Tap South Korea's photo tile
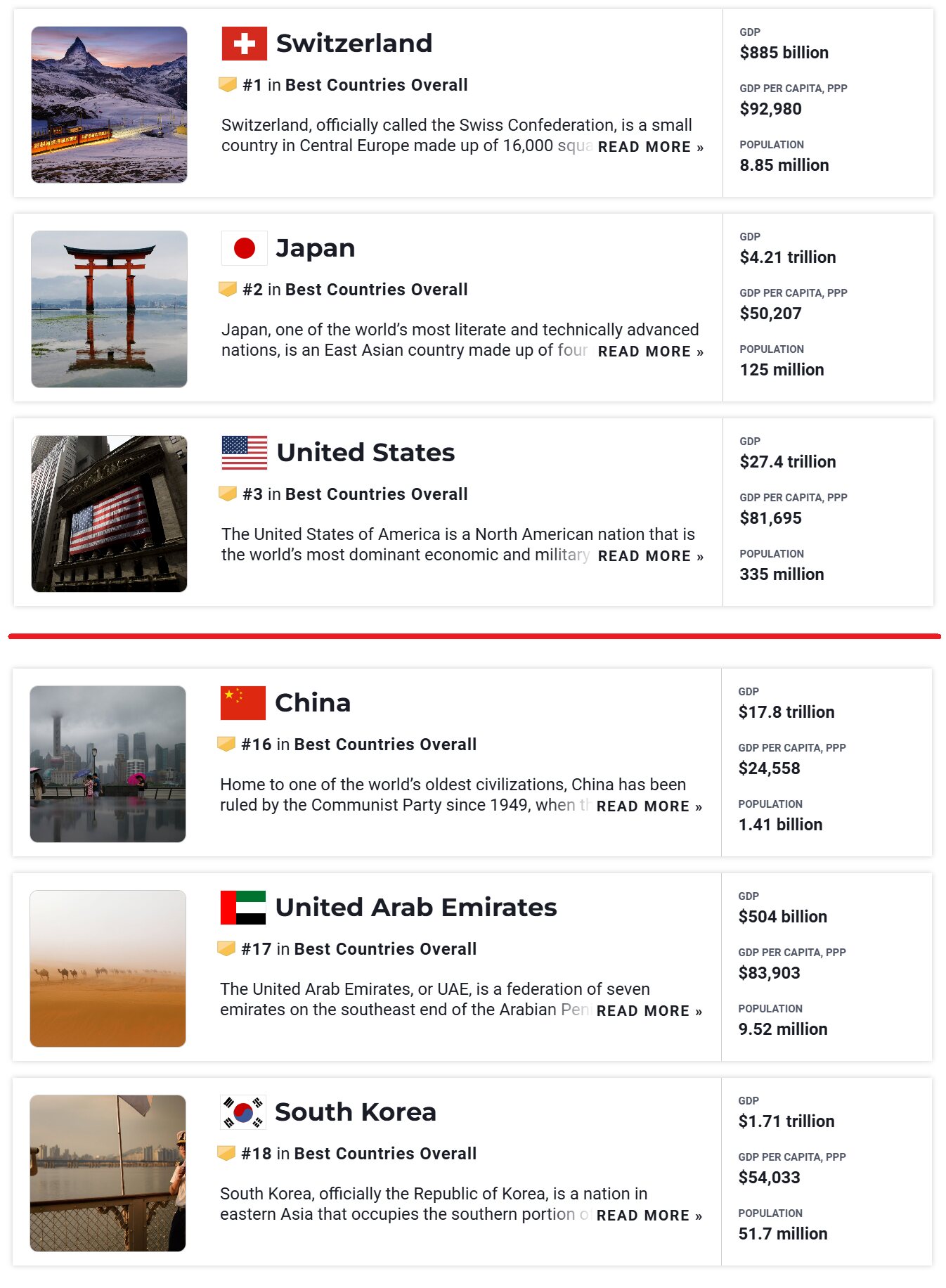This screenshot has height=1288, width=946. point(108,1173)
